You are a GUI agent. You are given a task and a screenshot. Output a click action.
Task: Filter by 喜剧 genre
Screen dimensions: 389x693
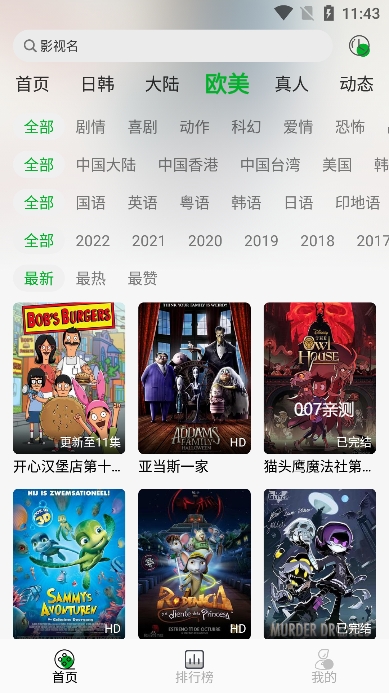click(x=142, y=127)
